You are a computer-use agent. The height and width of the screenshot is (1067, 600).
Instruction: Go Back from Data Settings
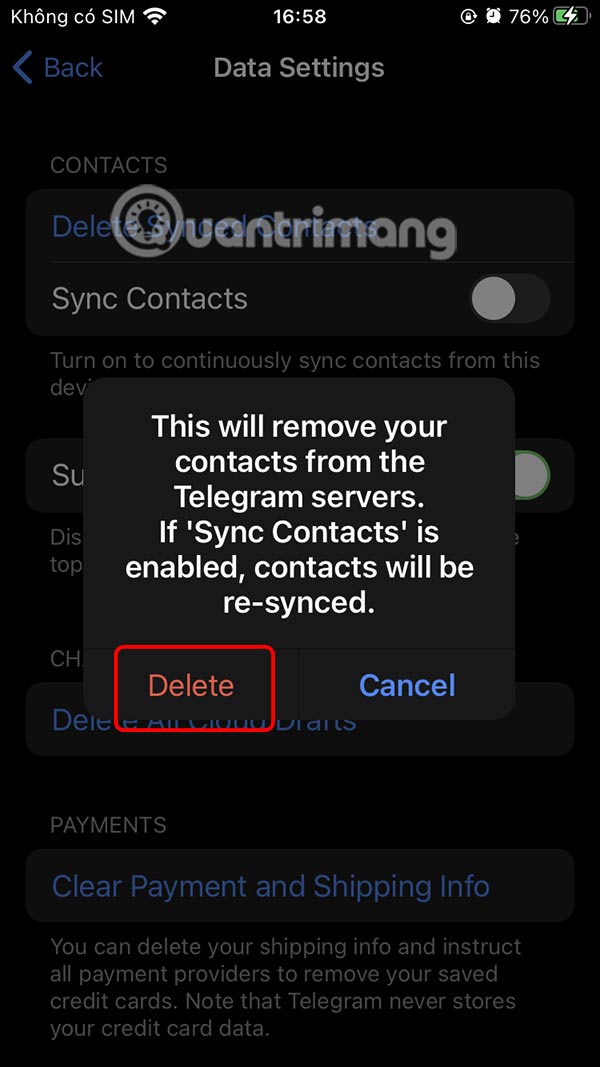tap(58, 68)
